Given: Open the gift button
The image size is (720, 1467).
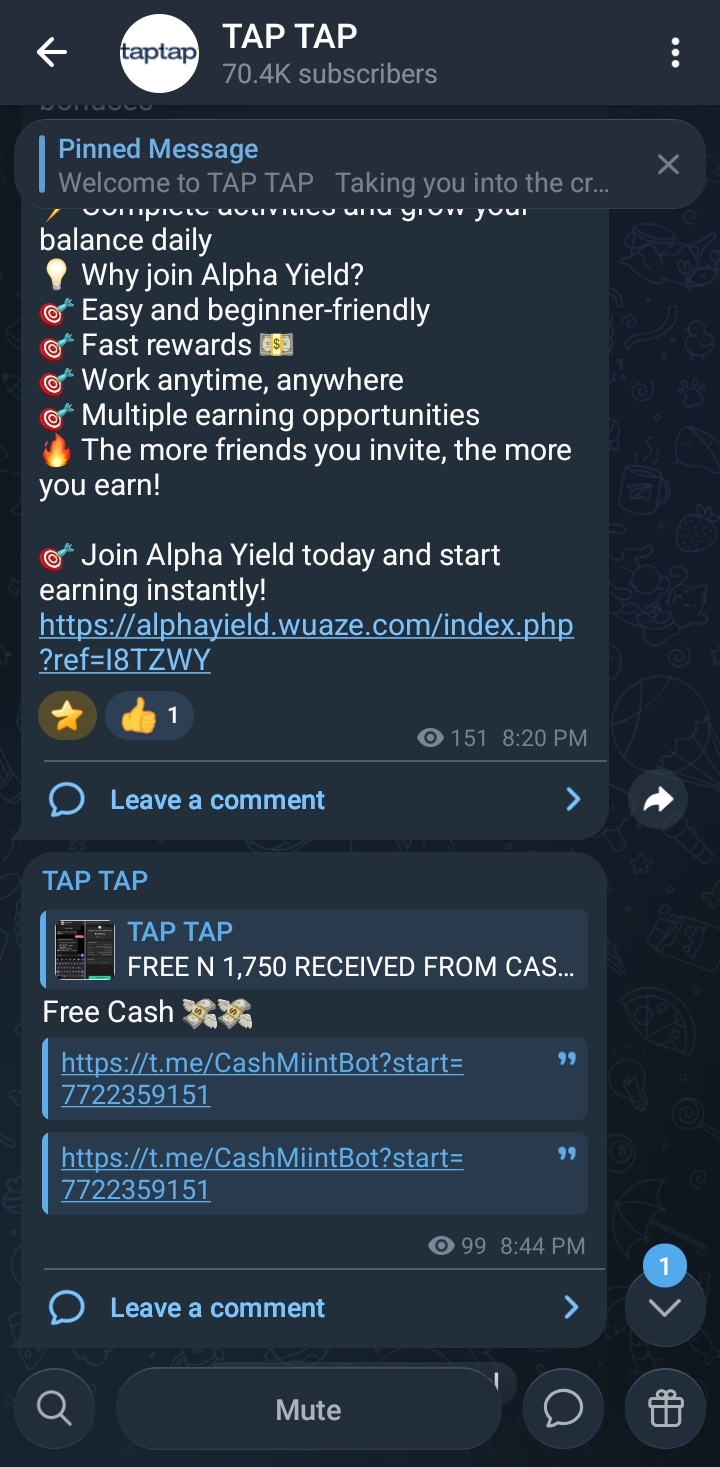Looking at the screenshot, I should (x=665, y=1409).
